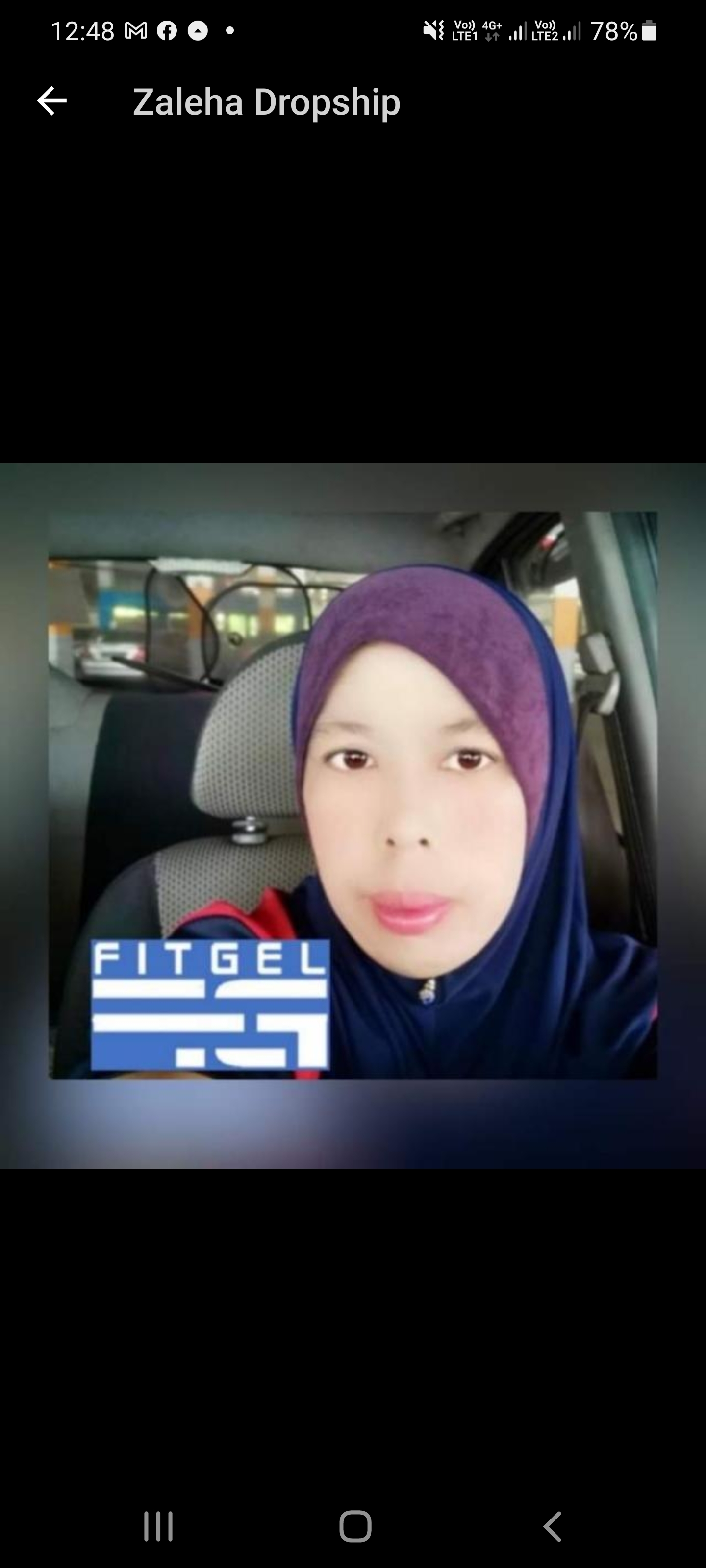Go back from Zaleha Dropship photo
Image resolution: width=706 pixels, height=1568 pixels.
click(x=52, y=100)
